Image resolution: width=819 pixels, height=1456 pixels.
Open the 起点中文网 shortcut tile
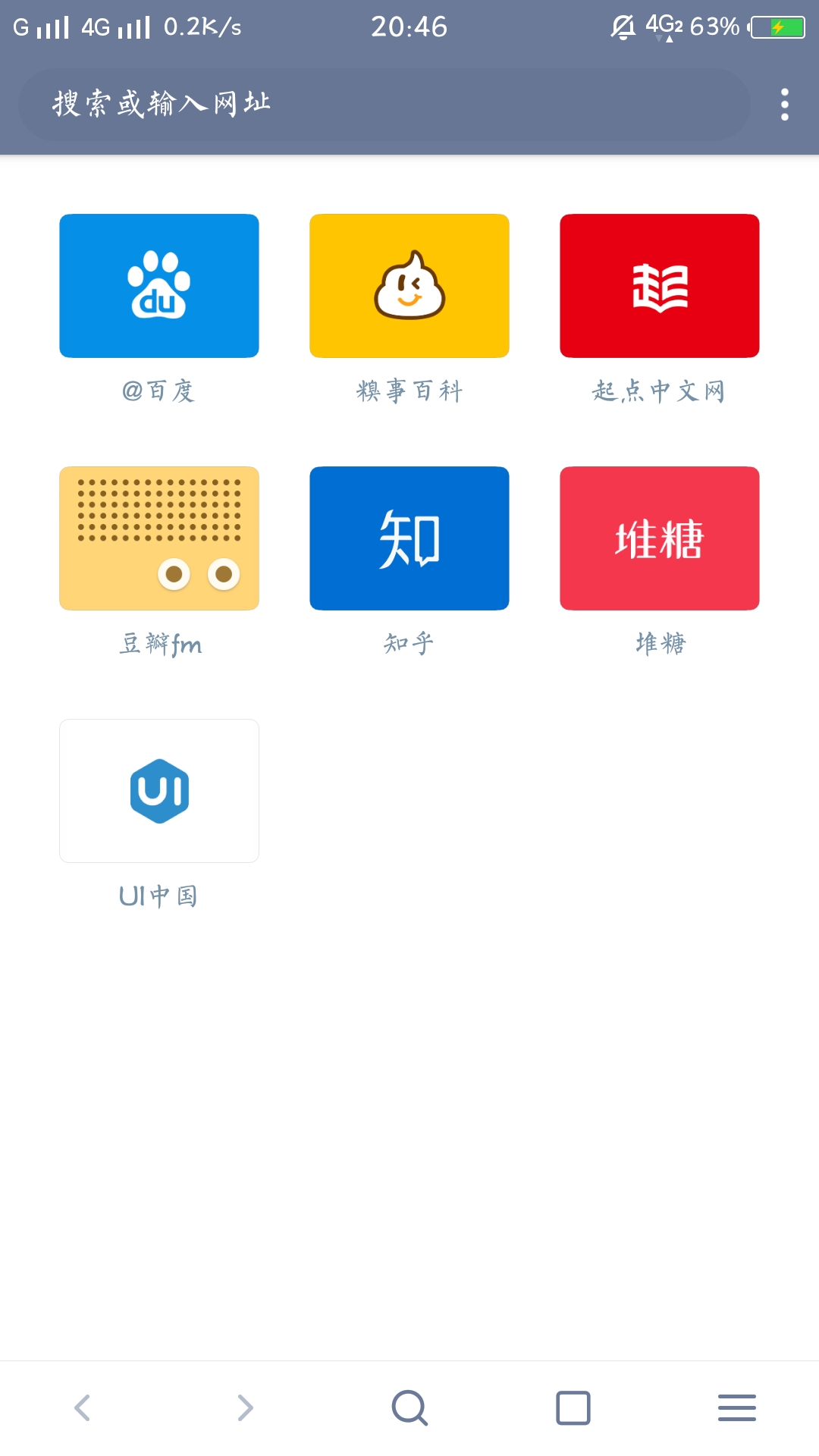[659, 285]
